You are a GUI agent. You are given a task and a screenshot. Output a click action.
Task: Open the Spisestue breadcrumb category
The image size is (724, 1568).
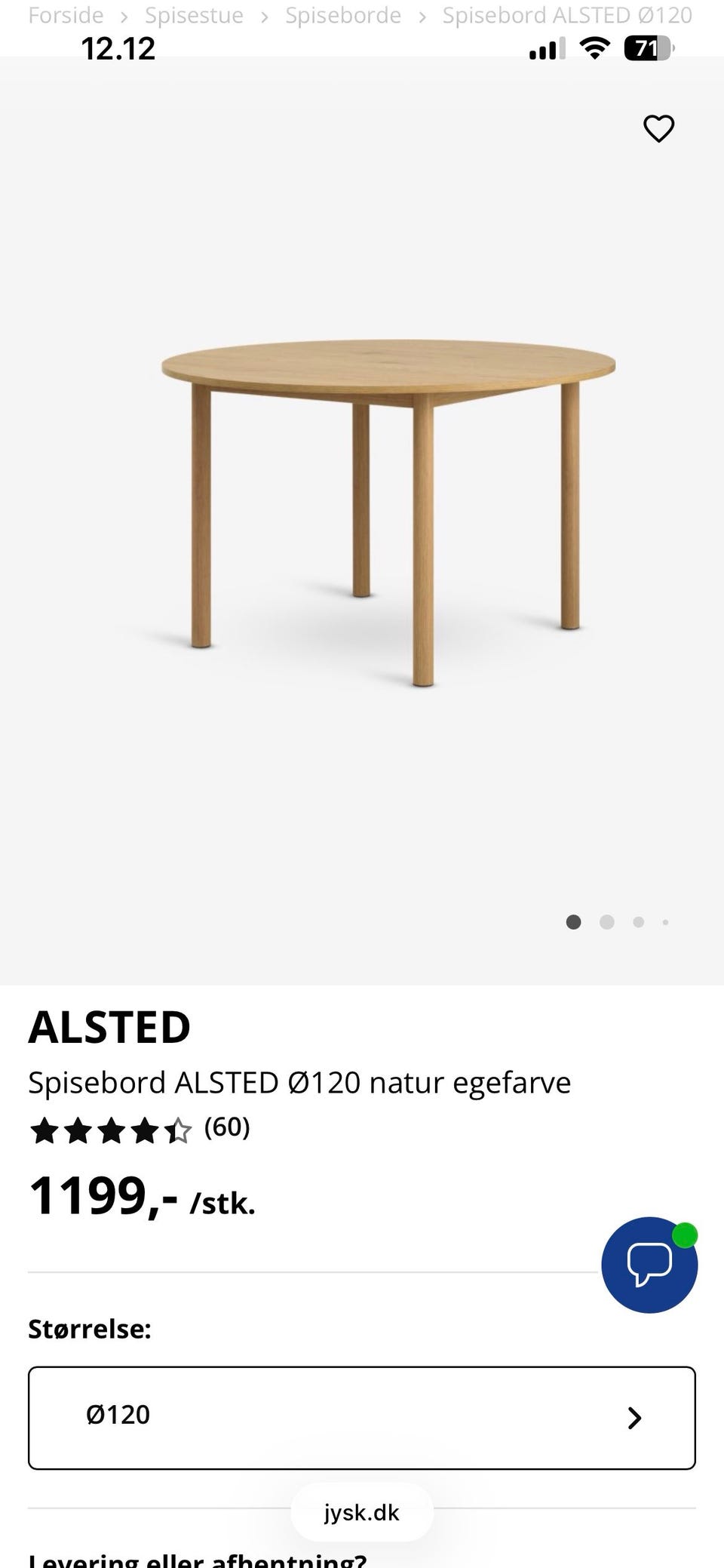pyautogui.click(x=194, y=15)
